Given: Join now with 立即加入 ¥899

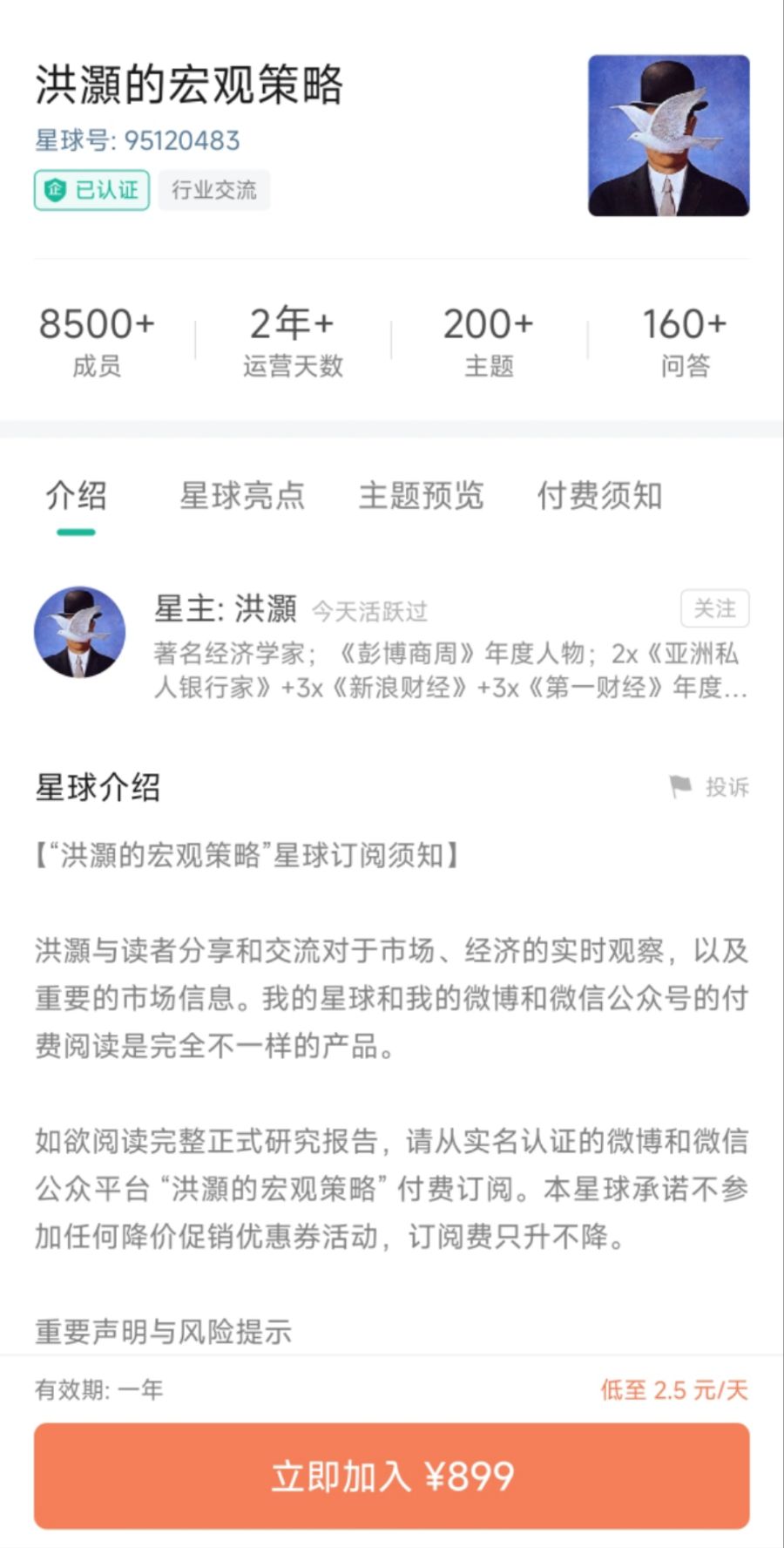Looking at the screenshot, I should coord(392,1476).
